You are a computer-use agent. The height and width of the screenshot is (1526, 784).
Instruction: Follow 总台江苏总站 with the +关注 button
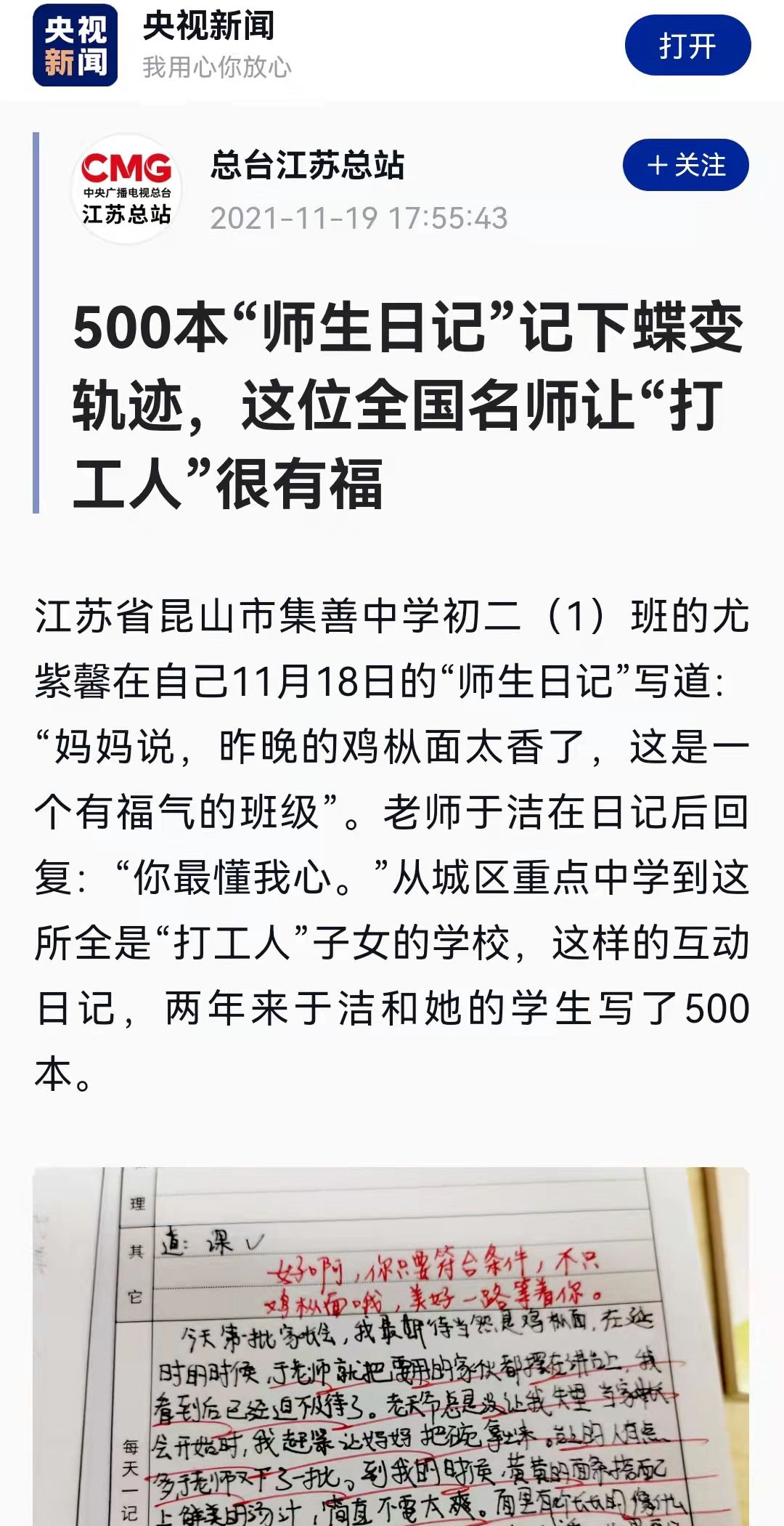click(685, 166)
